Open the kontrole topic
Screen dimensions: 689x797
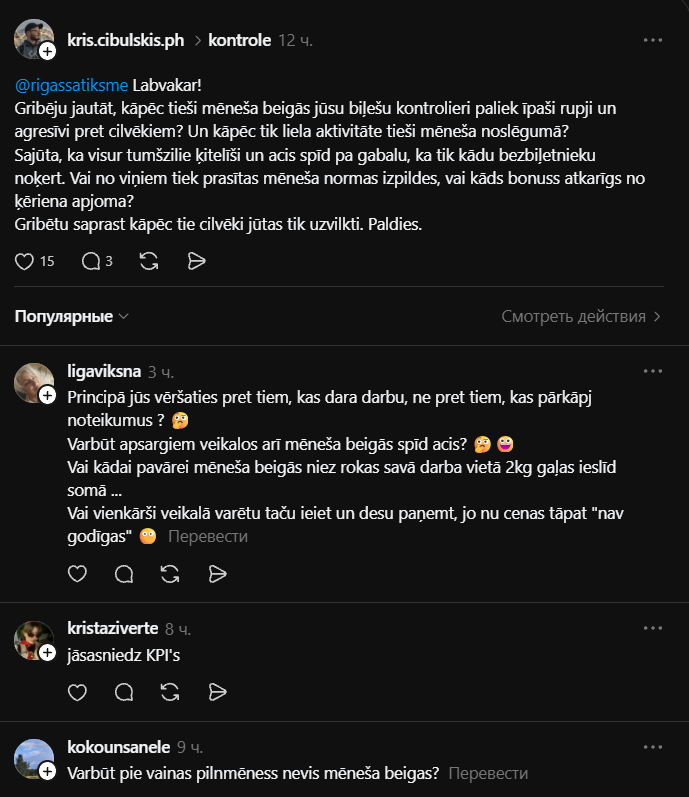[x=239, y=40]
